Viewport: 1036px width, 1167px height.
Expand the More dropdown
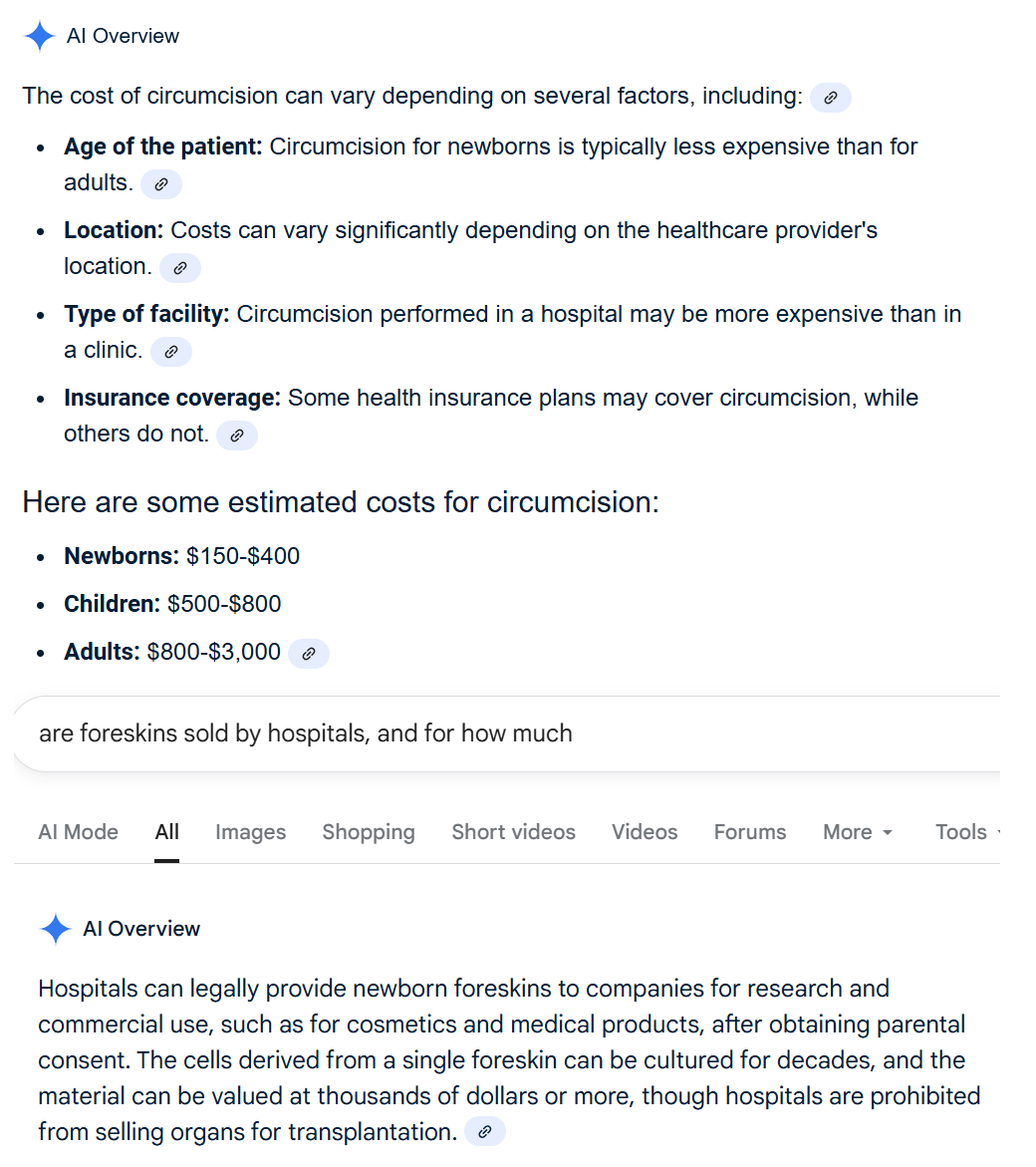pos(857,832)
